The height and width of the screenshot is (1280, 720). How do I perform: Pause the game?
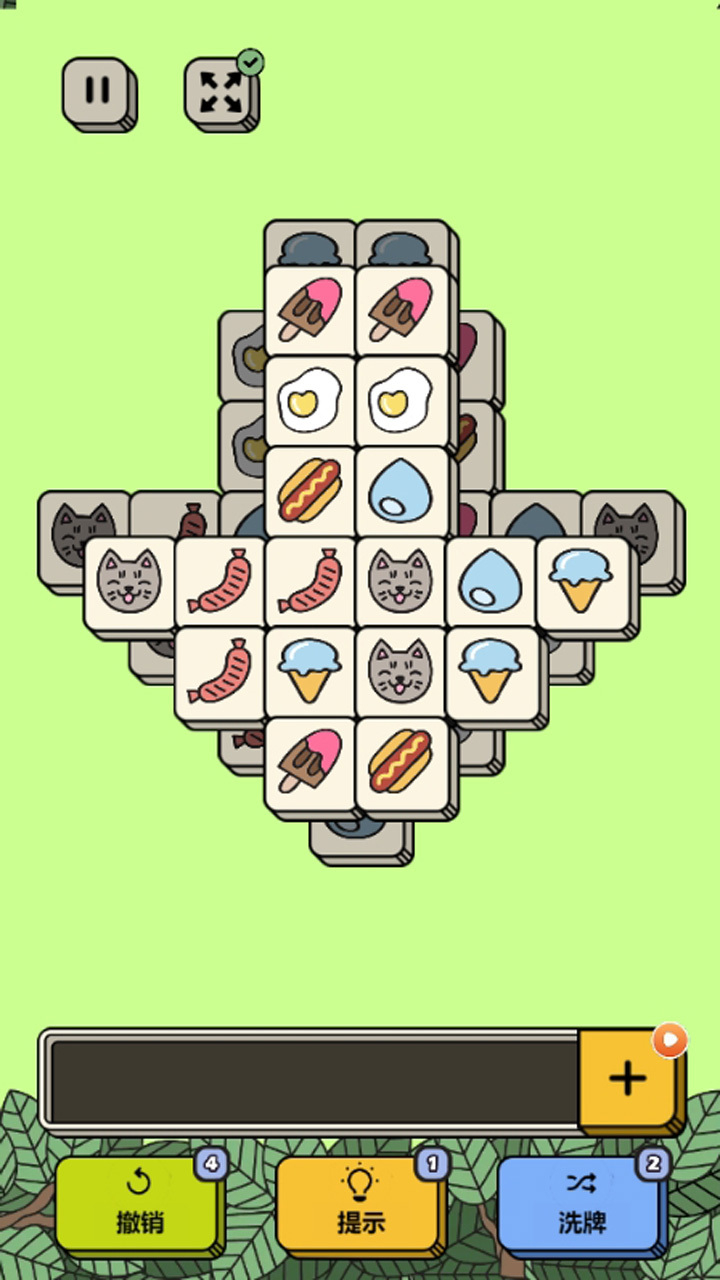tap(97, 91)
